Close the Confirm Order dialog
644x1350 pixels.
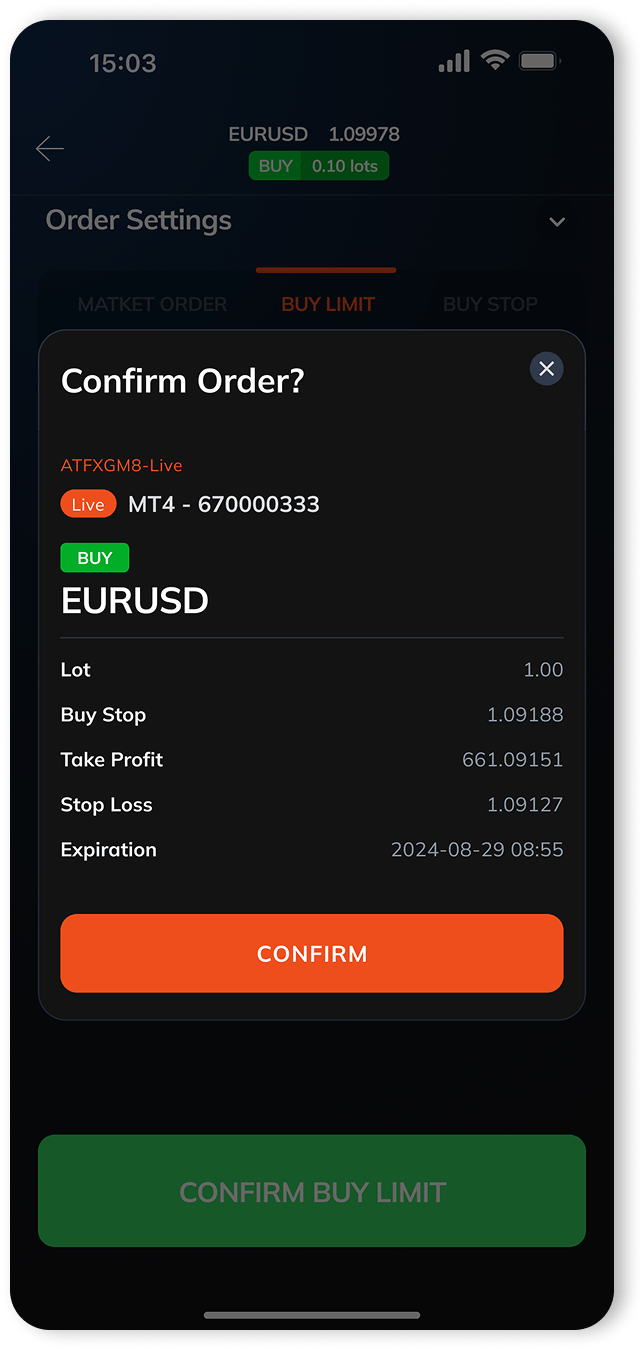click(x=546, y=369)
